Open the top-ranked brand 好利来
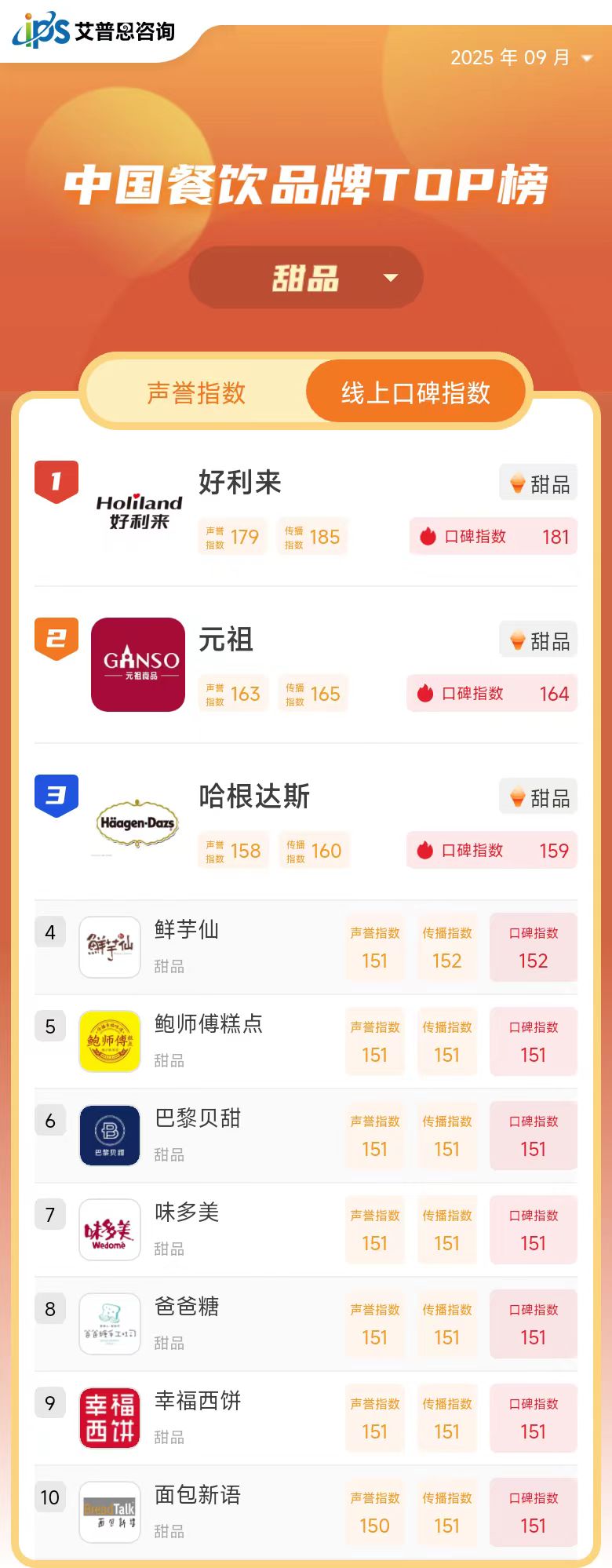Viewport: 612px width, 1568px height. coord(240,483)
